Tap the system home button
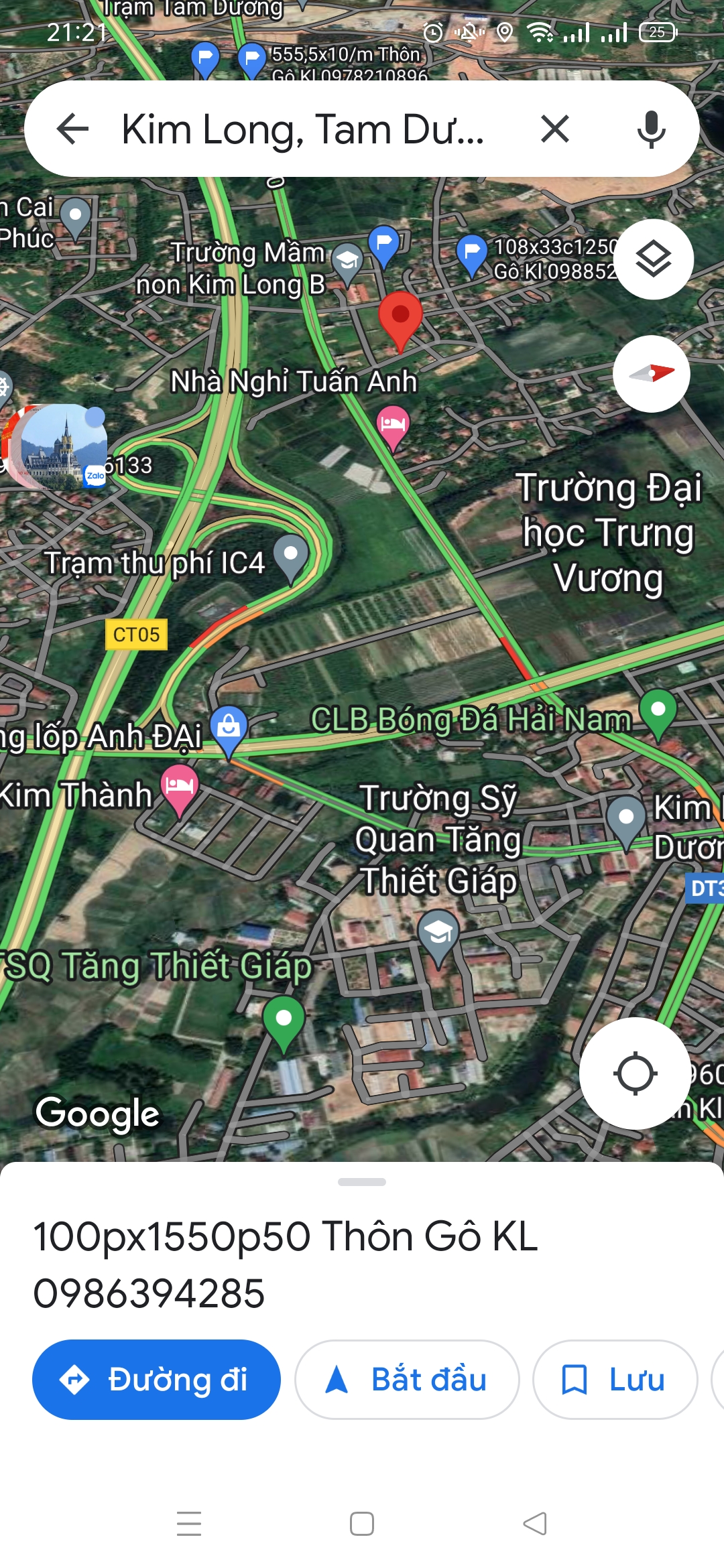Image resolution: width=724 pixels, height=1568 pixels. [x=362, y=1524]
